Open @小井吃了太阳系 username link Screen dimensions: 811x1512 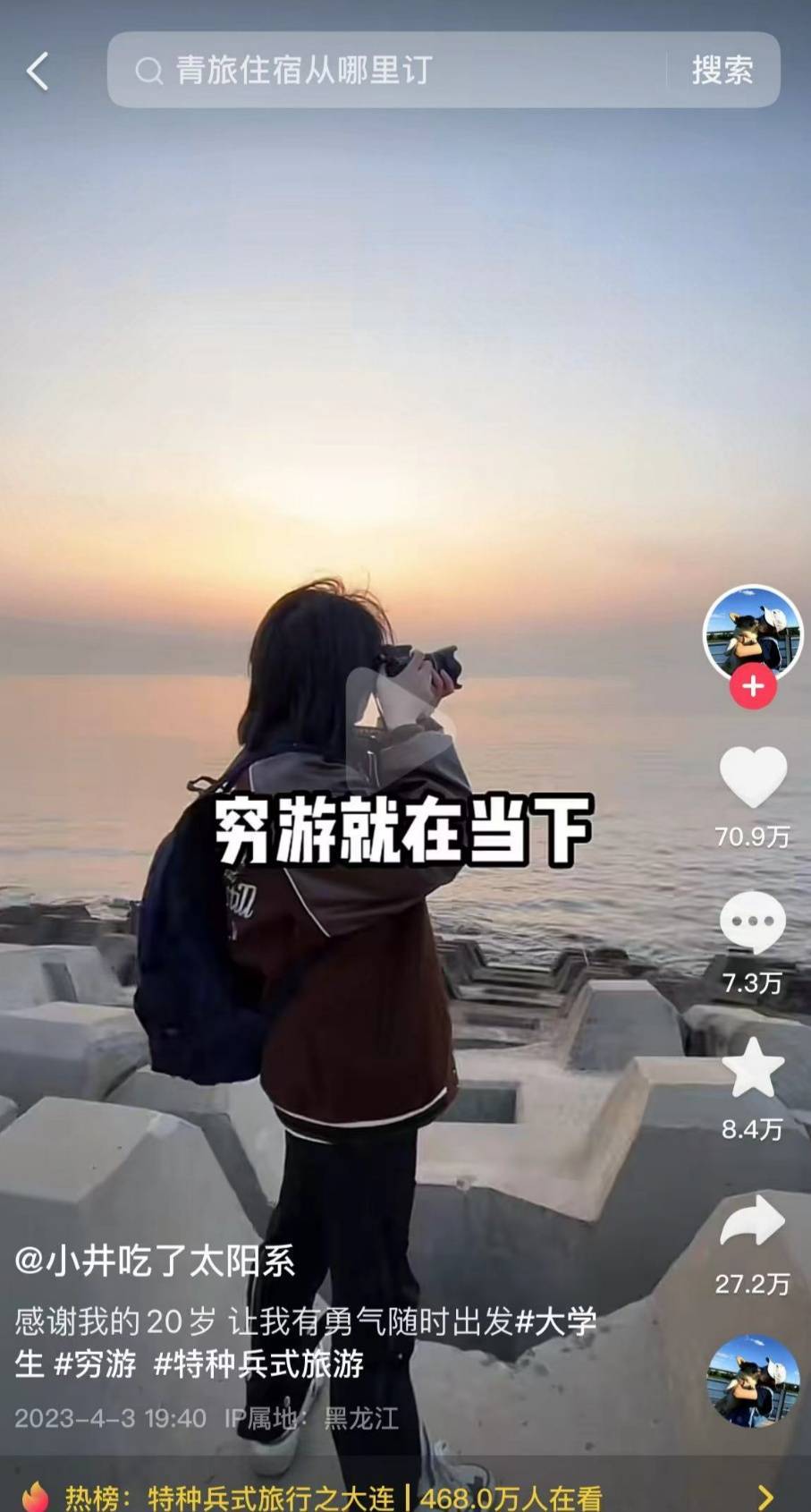155,1261
